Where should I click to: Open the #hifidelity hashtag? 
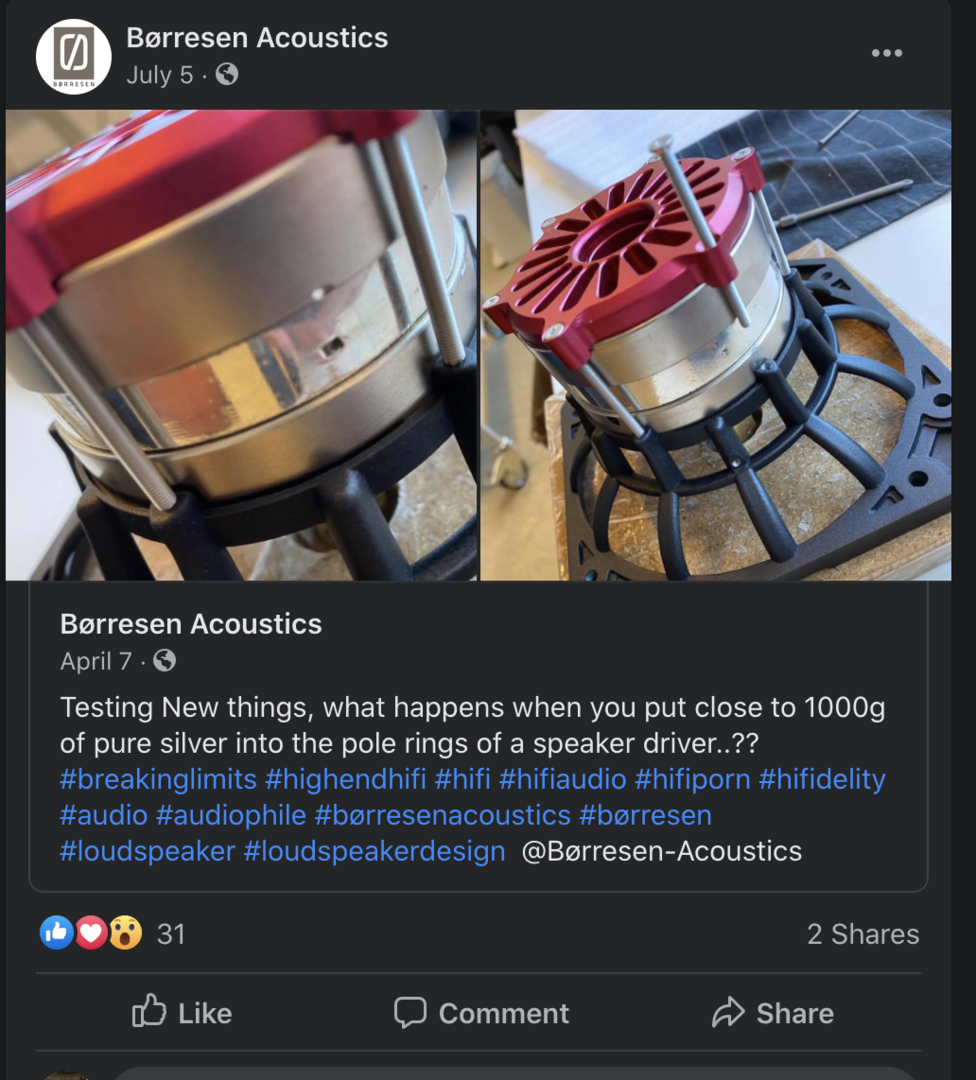point(822,779)
